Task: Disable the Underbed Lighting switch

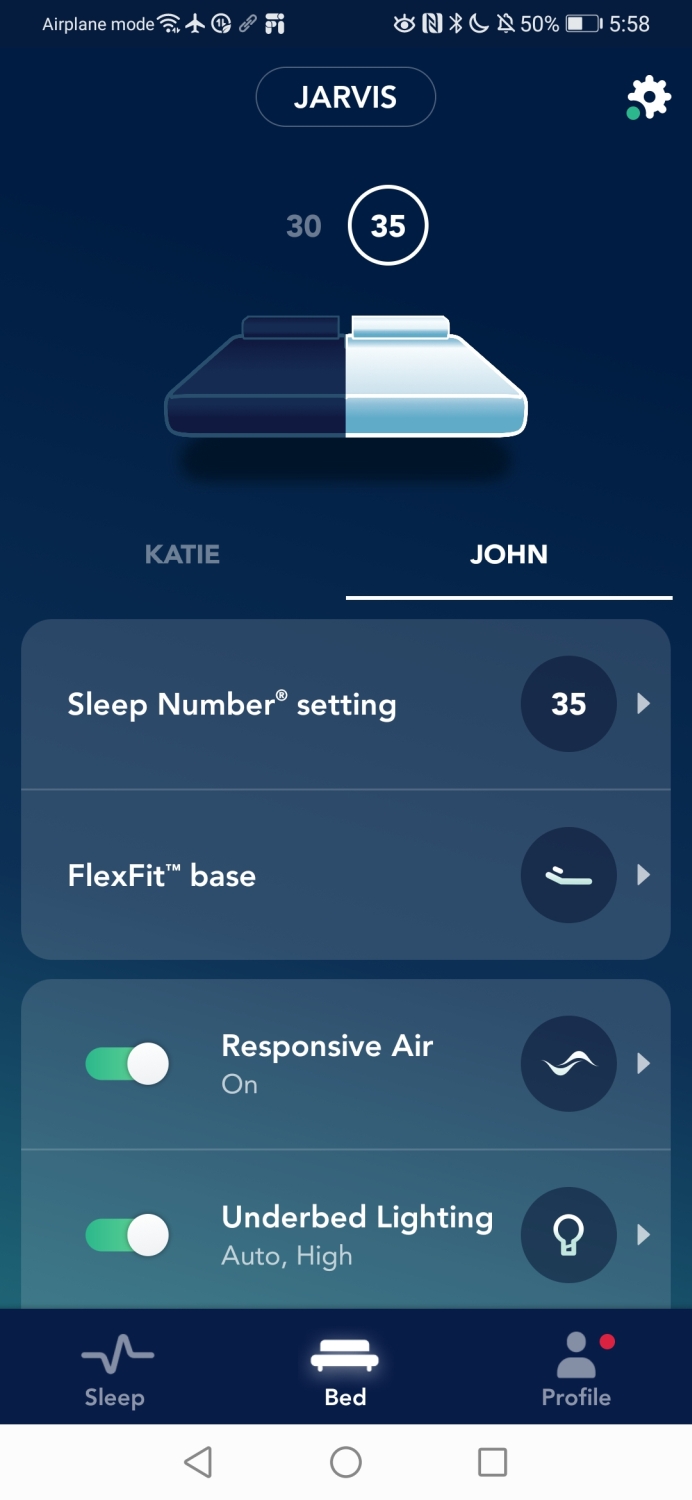Action: click(x=127, y=1234)
